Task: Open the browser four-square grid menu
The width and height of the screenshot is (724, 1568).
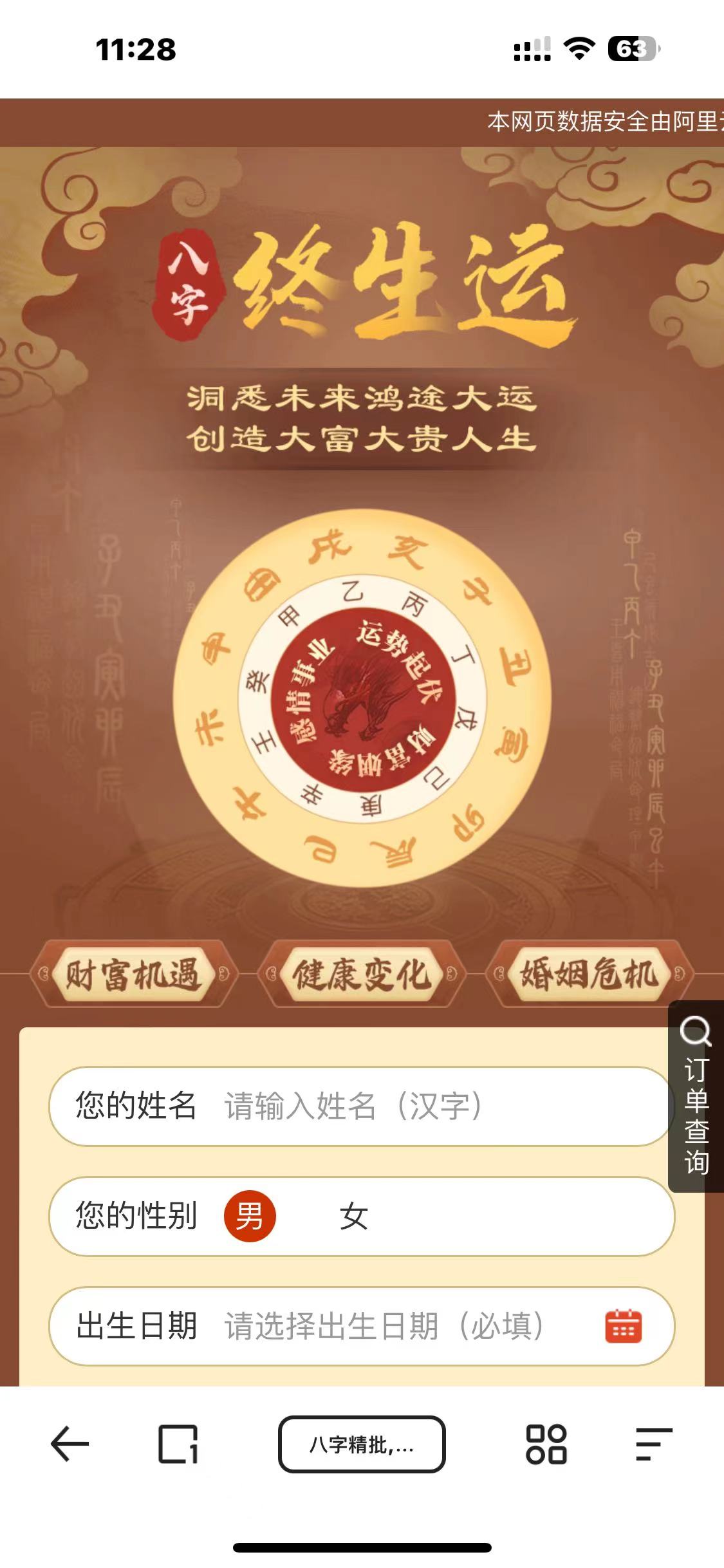Action: point(546,1444)
